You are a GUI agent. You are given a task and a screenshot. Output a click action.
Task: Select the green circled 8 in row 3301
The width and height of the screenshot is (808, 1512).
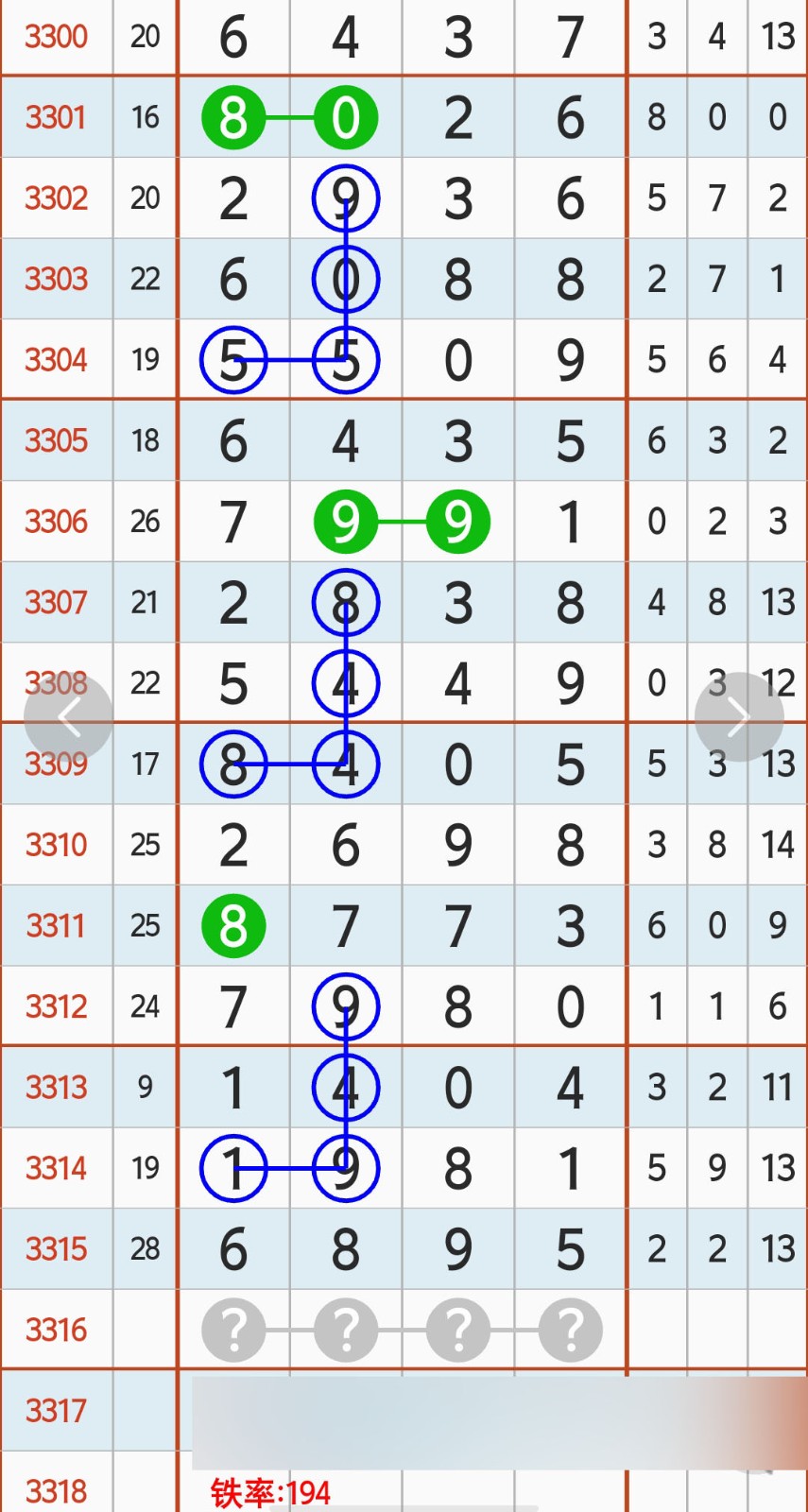pyautogui.click(x=233, y=117)
